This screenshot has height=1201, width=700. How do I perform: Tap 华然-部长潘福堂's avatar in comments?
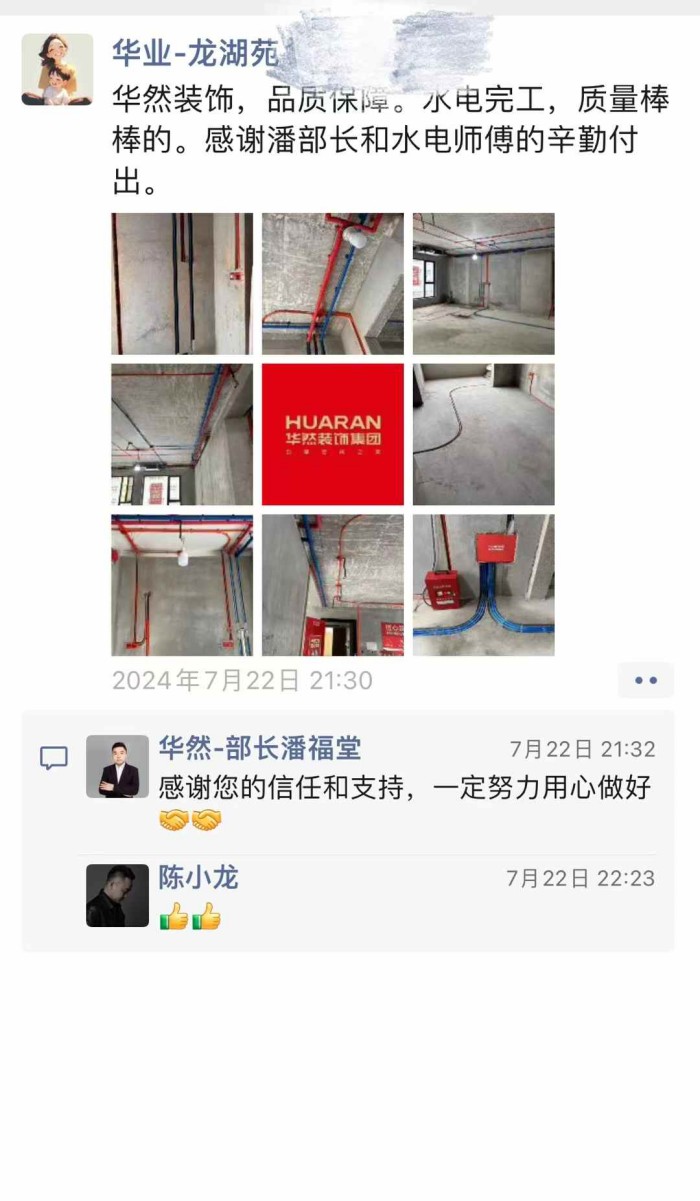pos(117,767)
